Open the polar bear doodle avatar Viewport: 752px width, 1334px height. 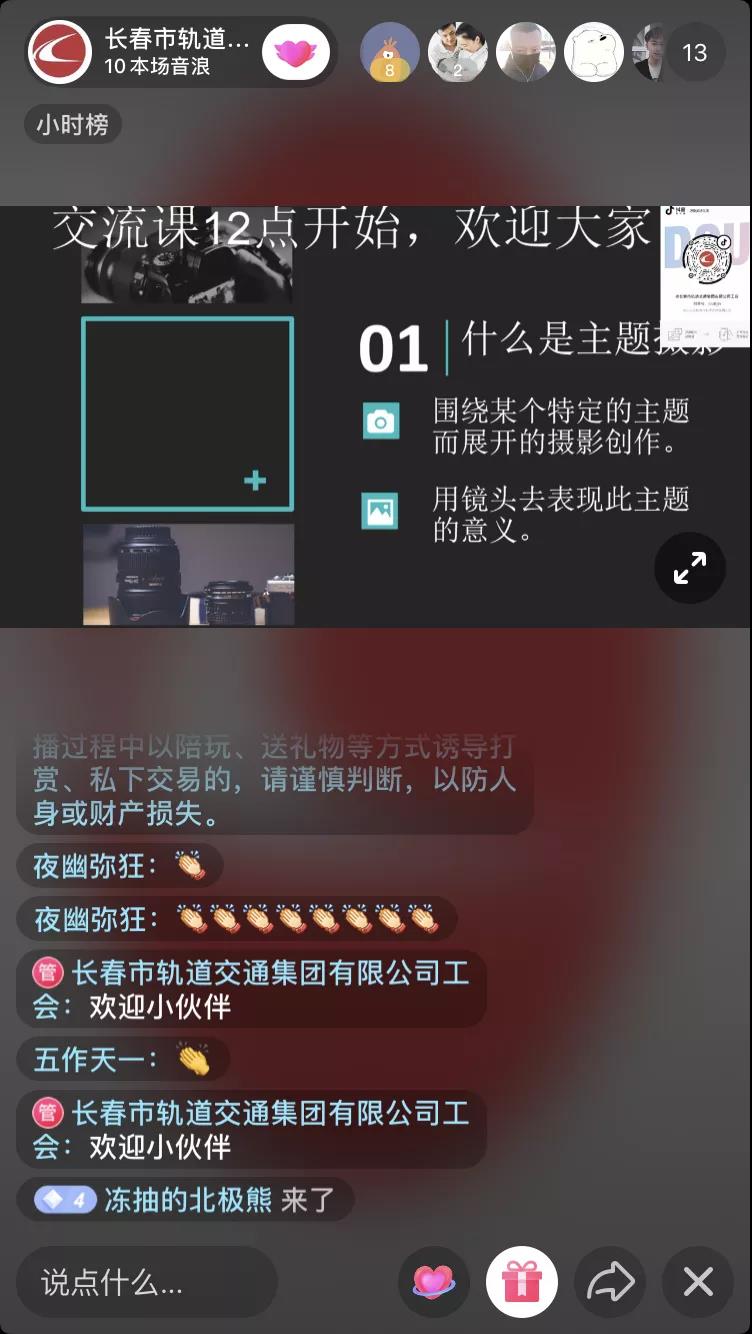(x=594, y=52)
